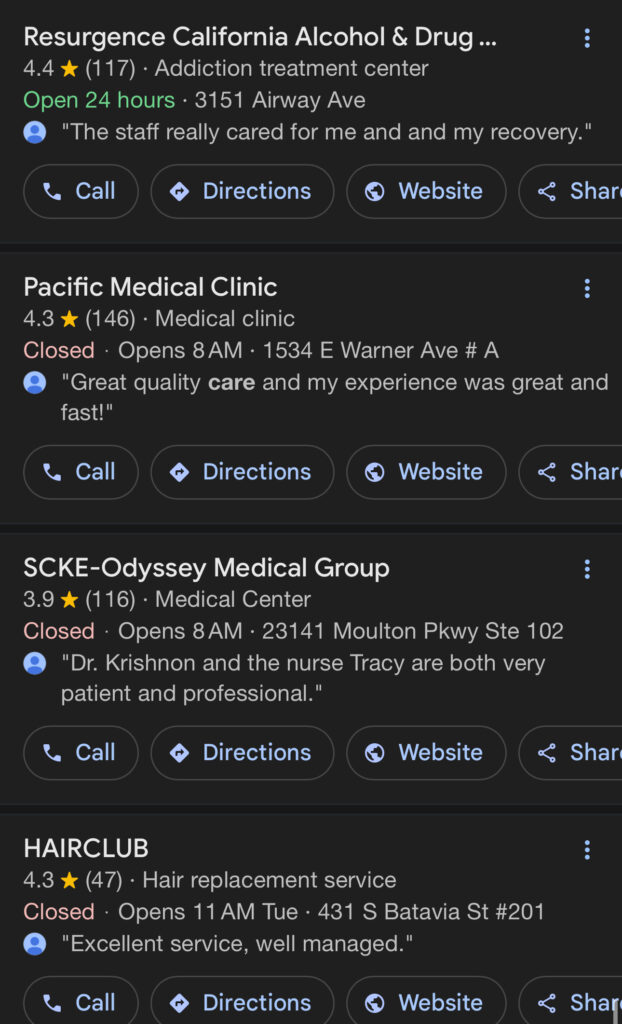Visit the HAIRCLUB website
This screenshot has height=1024, width=622.
426,1002
